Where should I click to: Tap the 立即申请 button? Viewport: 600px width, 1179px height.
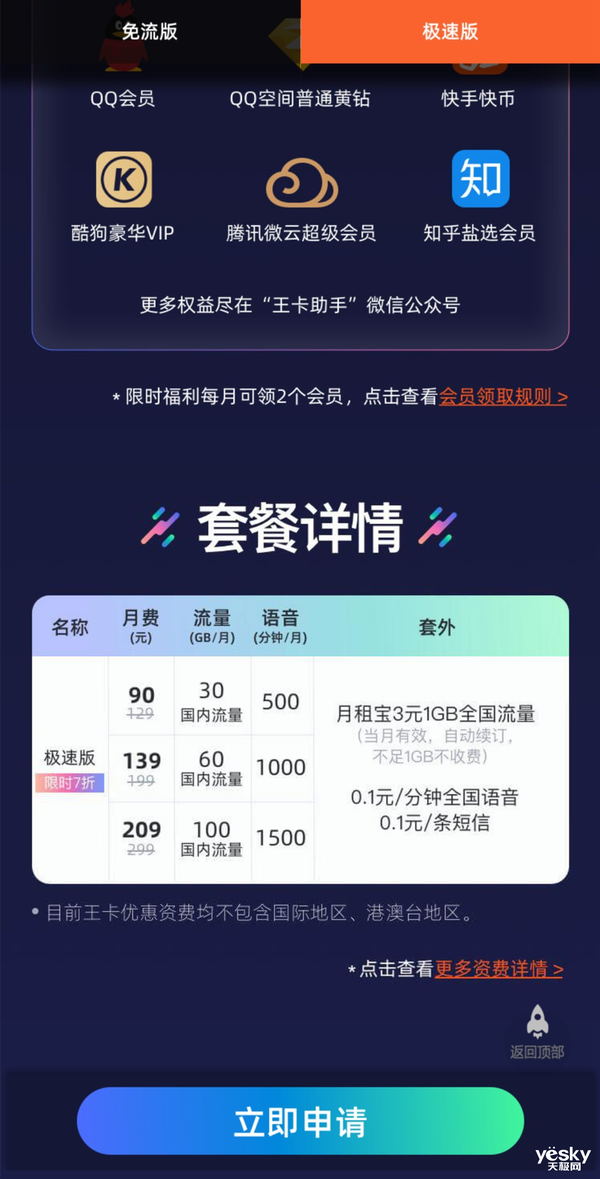300,1121
